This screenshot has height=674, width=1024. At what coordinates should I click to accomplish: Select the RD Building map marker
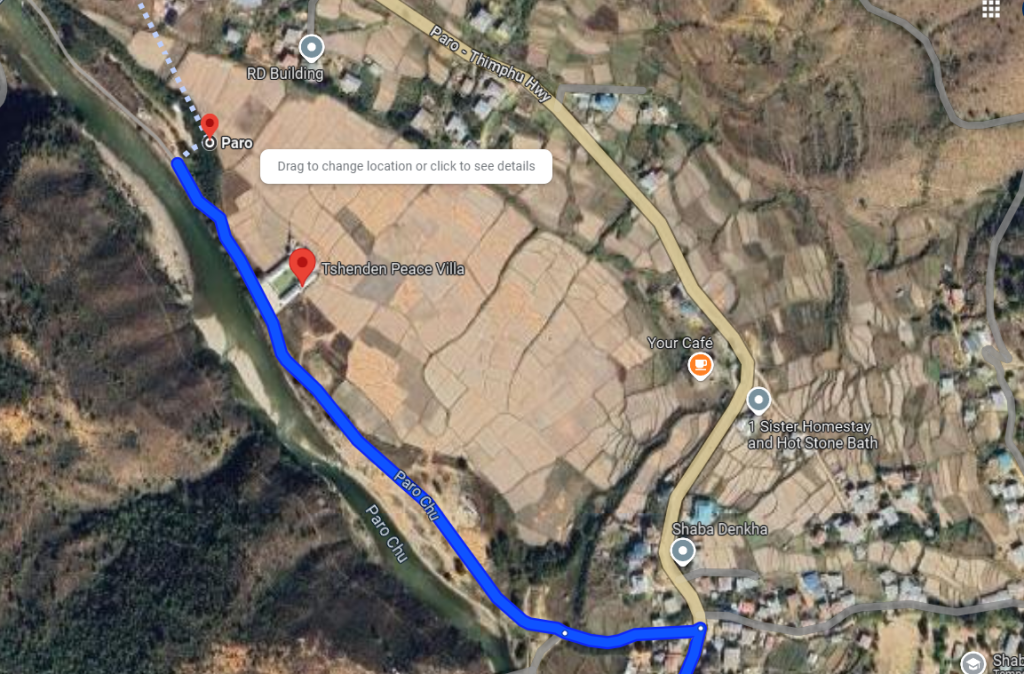tap(312, 47)
